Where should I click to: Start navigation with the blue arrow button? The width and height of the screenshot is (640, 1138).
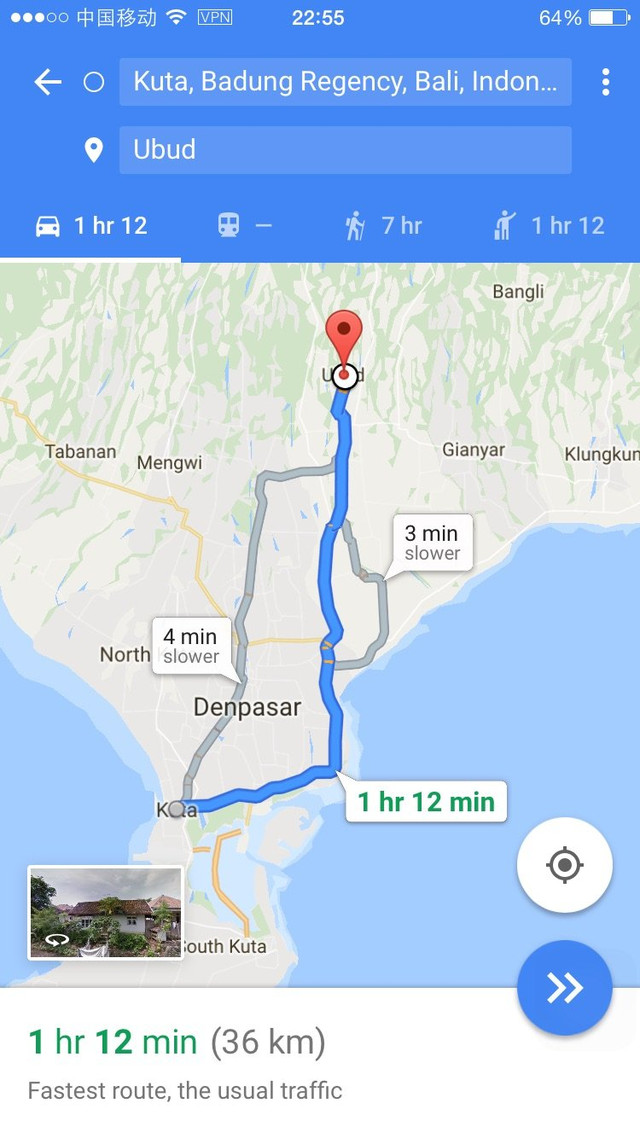564,988
